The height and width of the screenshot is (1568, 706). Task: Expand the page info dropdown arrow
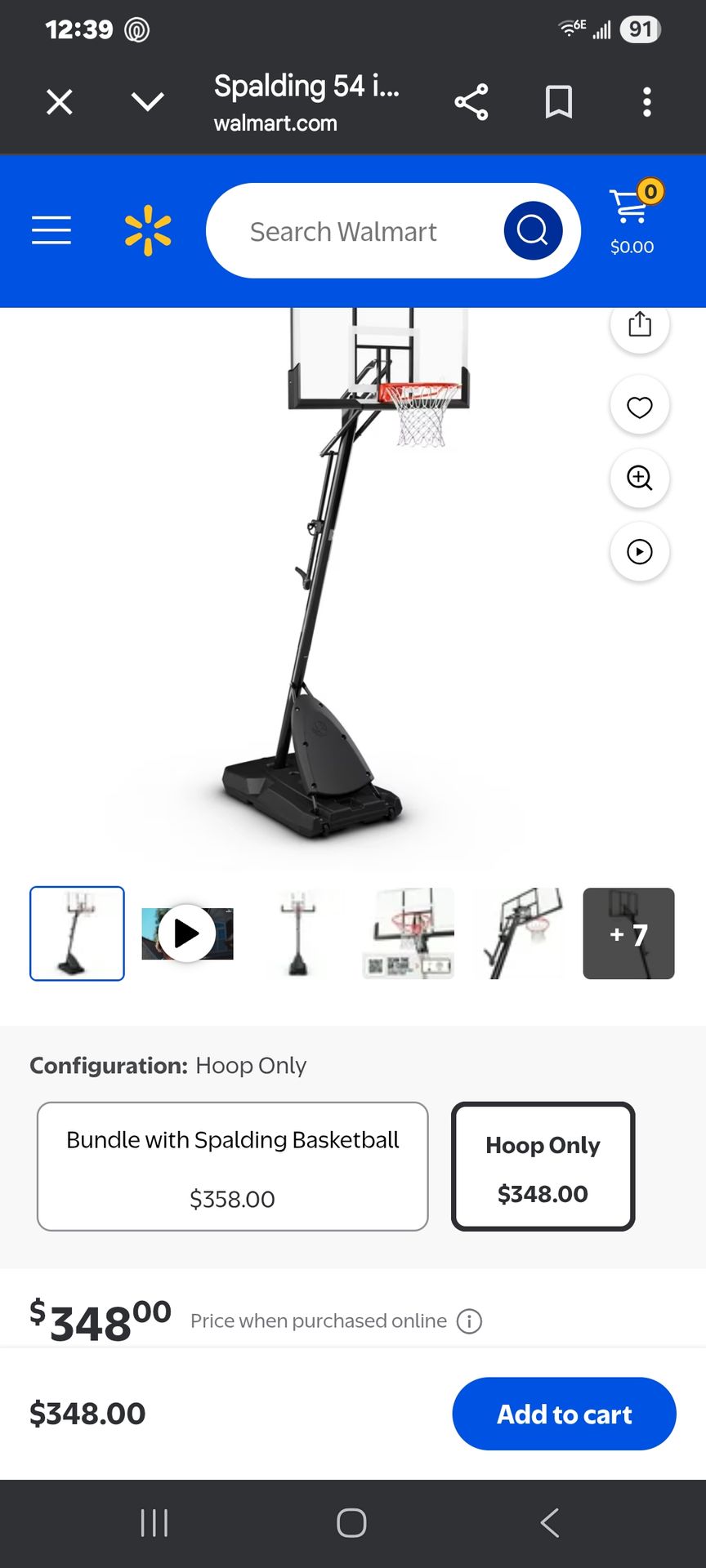click(148, 102)
